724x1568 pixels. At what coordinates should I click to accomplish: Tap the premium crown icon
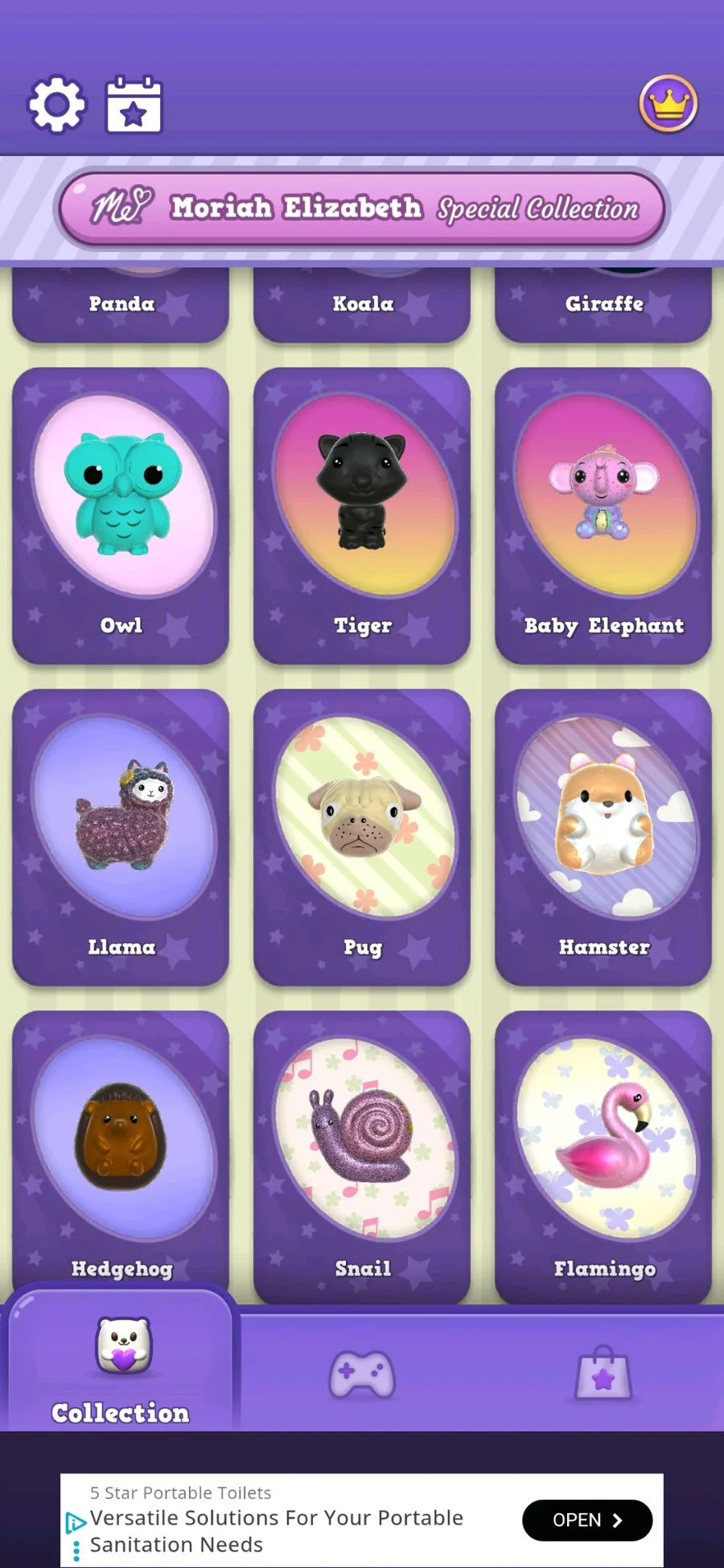[x=668, y=104]
